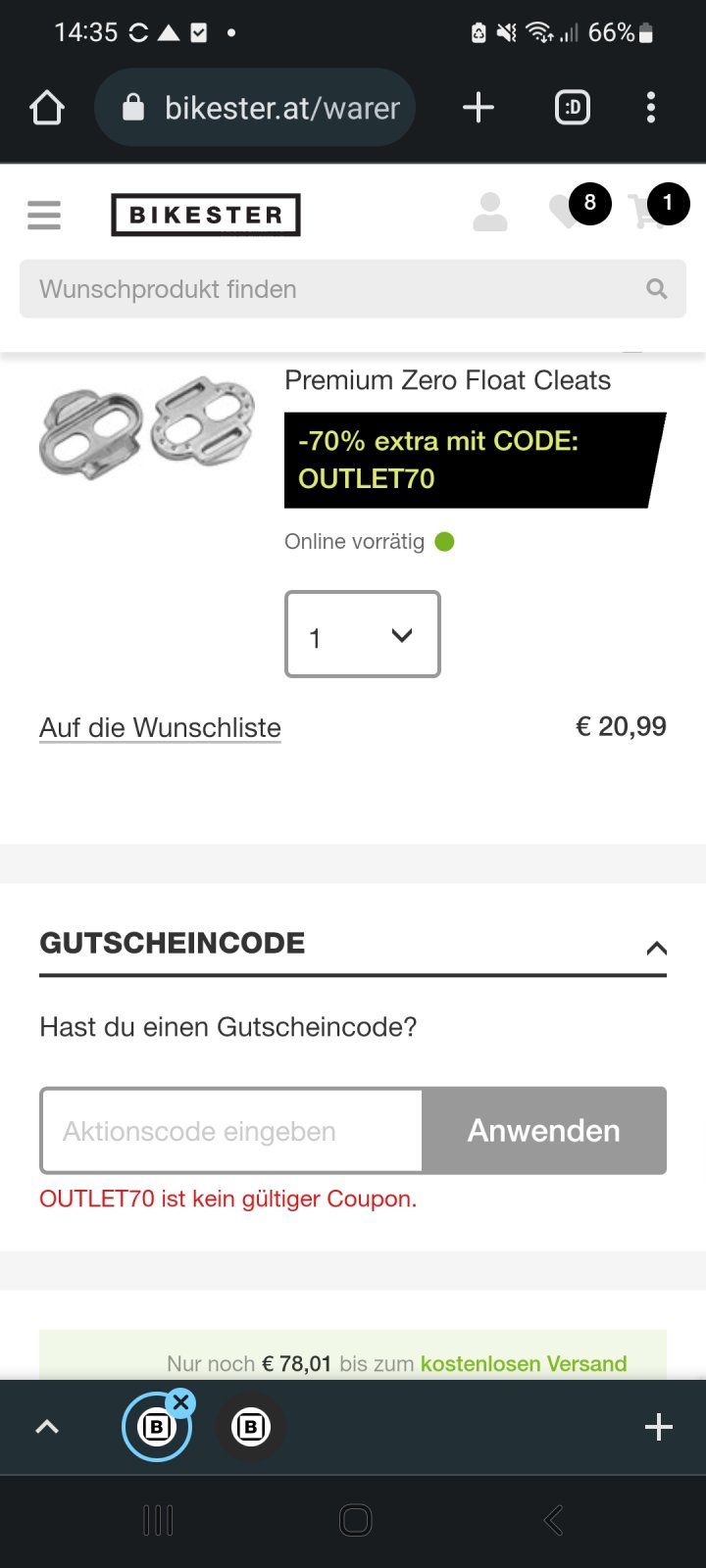The width and height of the screenshot is (706, 1568).
Task: Switch to the second Bikester tab
Action: pyautogui.click(x=250, y=1427)
